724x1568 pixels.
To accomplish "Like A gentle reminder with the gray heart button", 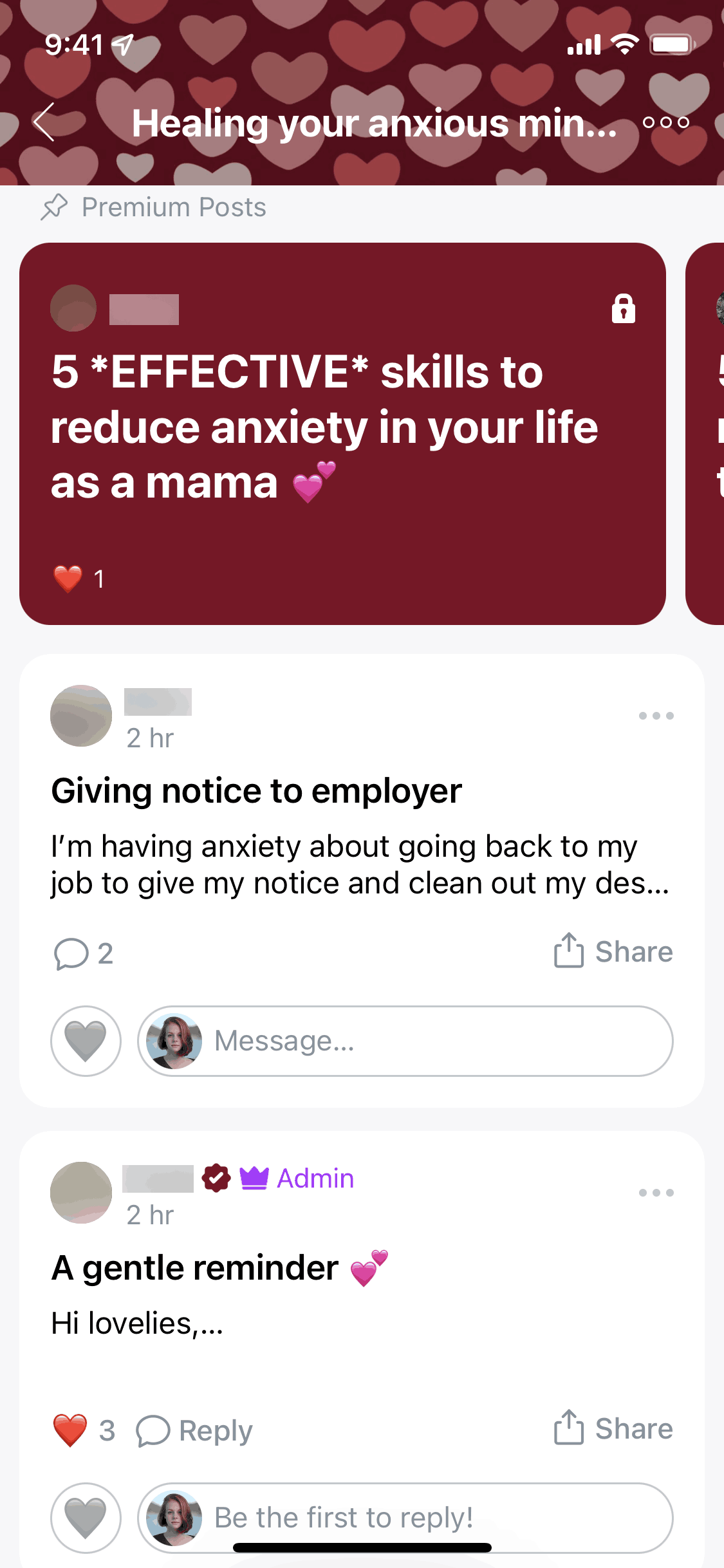I will pos(86,1517).
